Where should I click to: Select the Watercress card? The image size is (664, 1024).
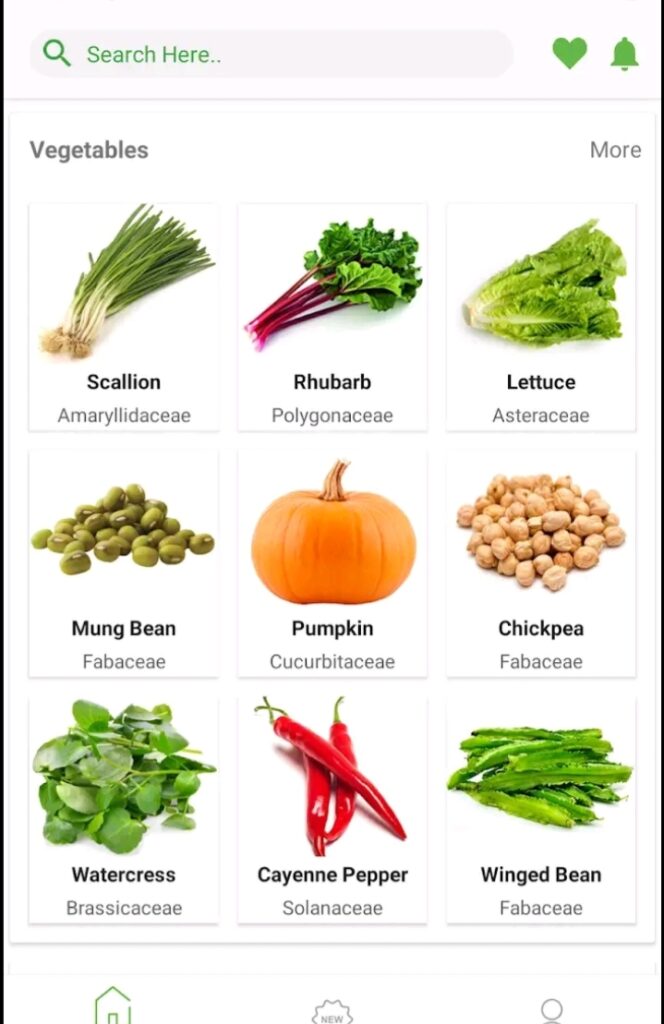124,809
